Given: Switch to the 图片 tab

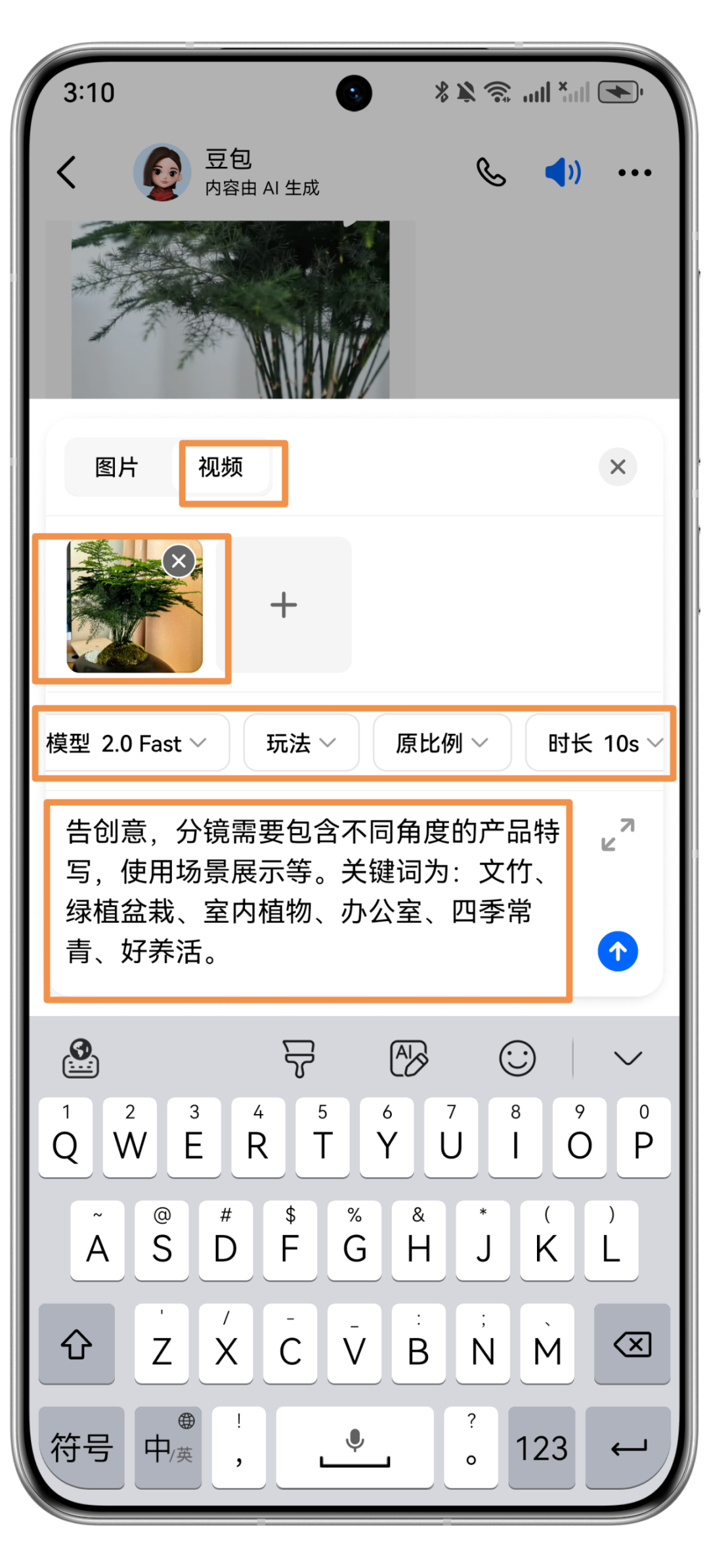Looking at the screenshot, I should (x=117, y=467).
